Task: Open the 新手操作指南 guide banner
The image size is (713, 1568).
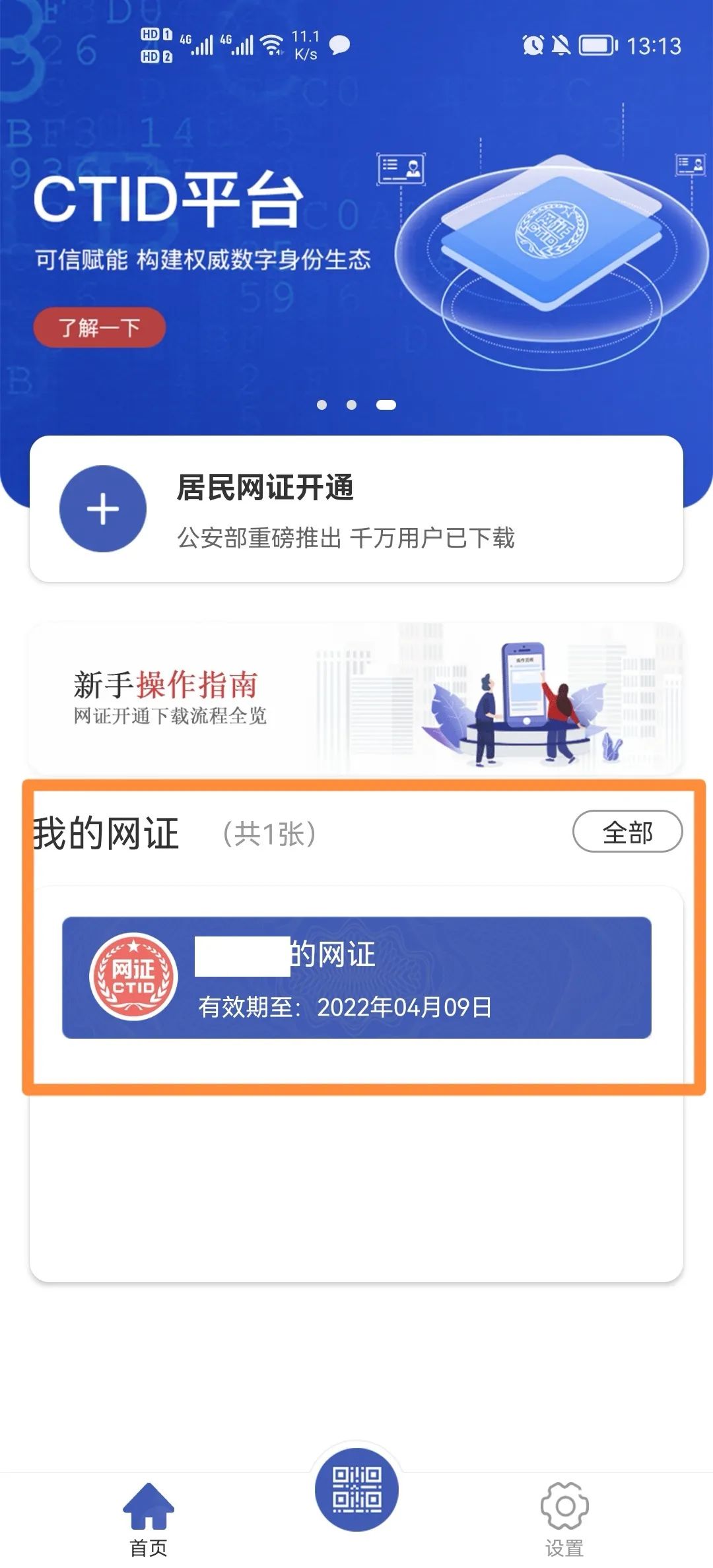Action: (x=356, y=700)
